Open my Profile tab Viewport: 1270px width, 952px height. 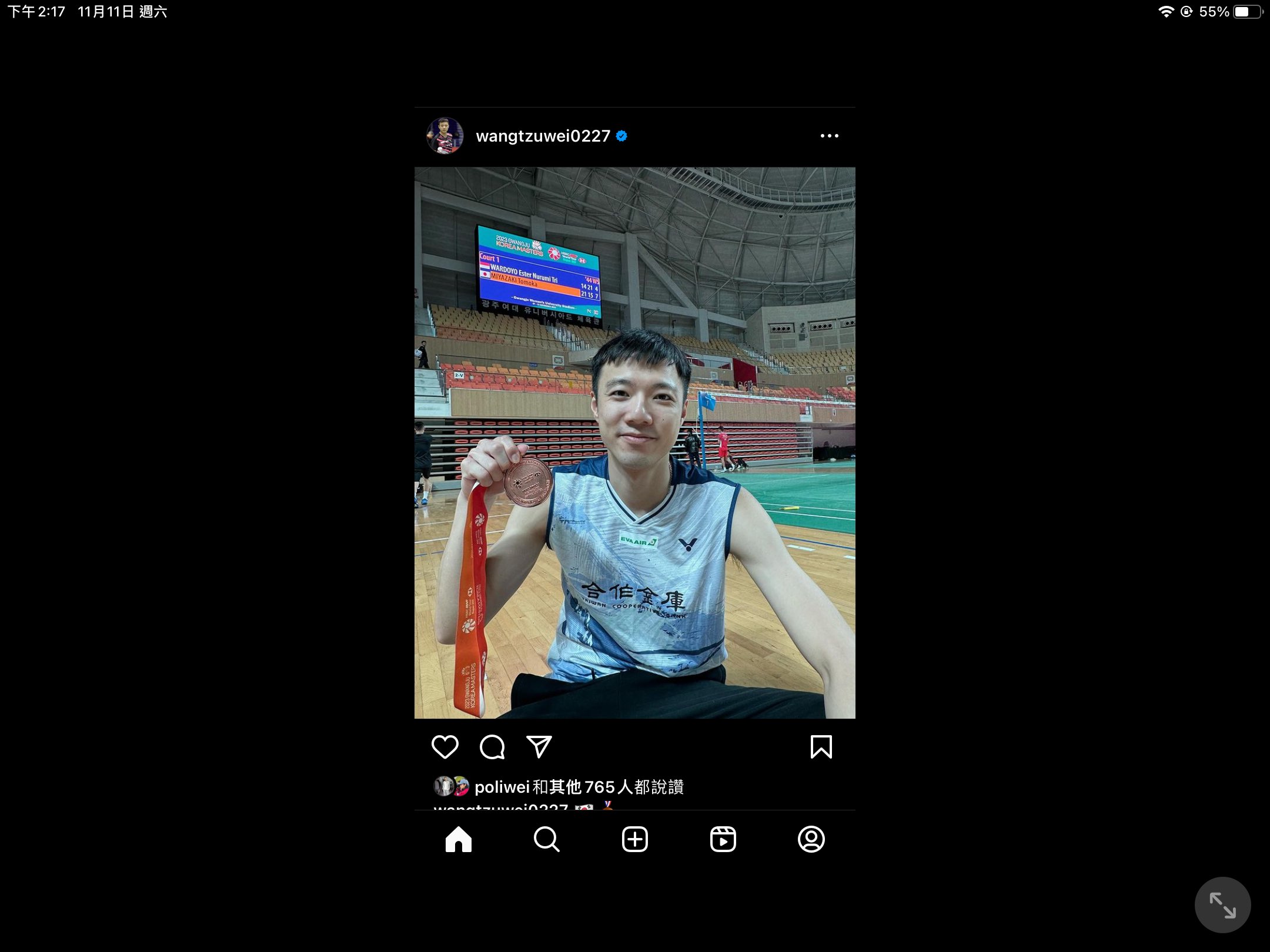tap(811, 839)
